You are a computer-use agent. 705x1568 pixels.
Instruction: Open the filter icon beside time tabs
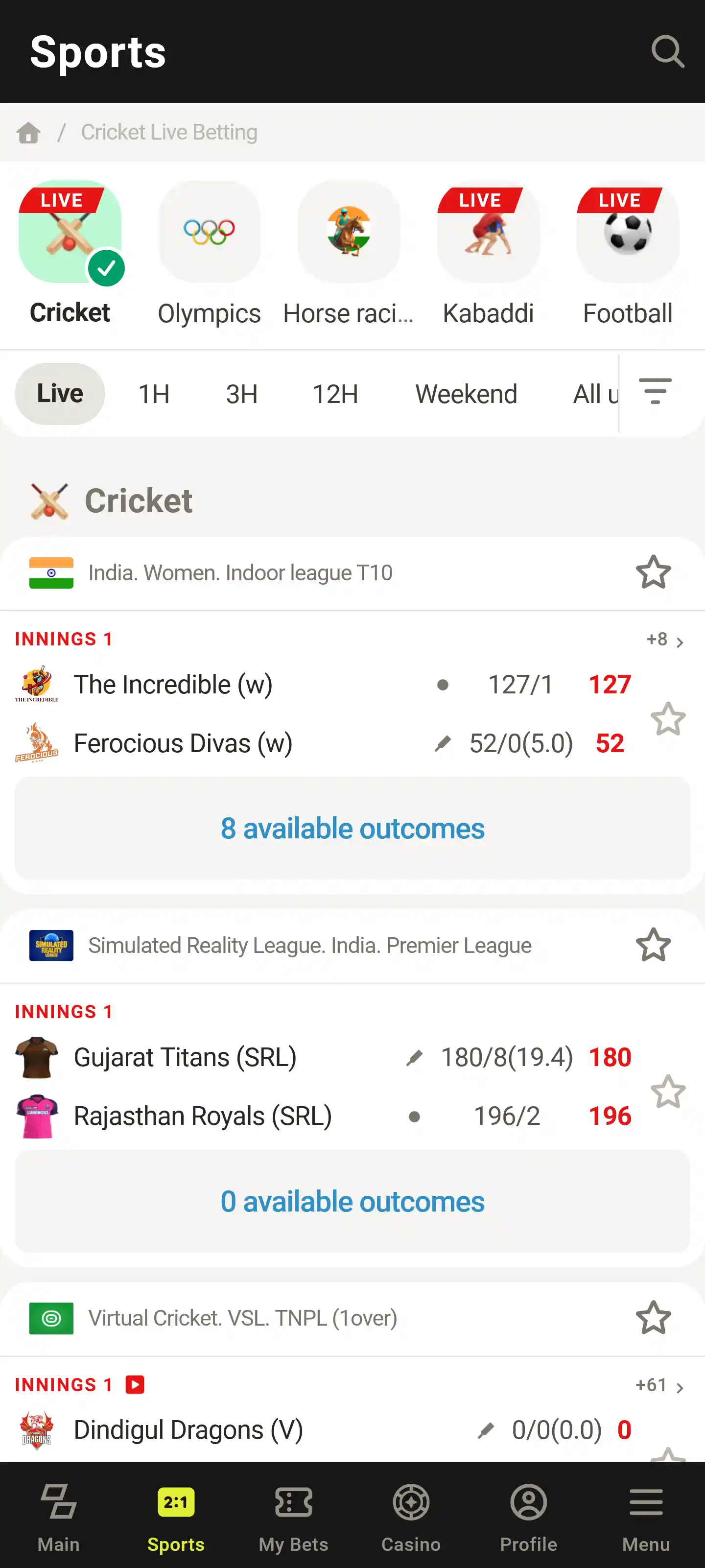pos(656,393)
